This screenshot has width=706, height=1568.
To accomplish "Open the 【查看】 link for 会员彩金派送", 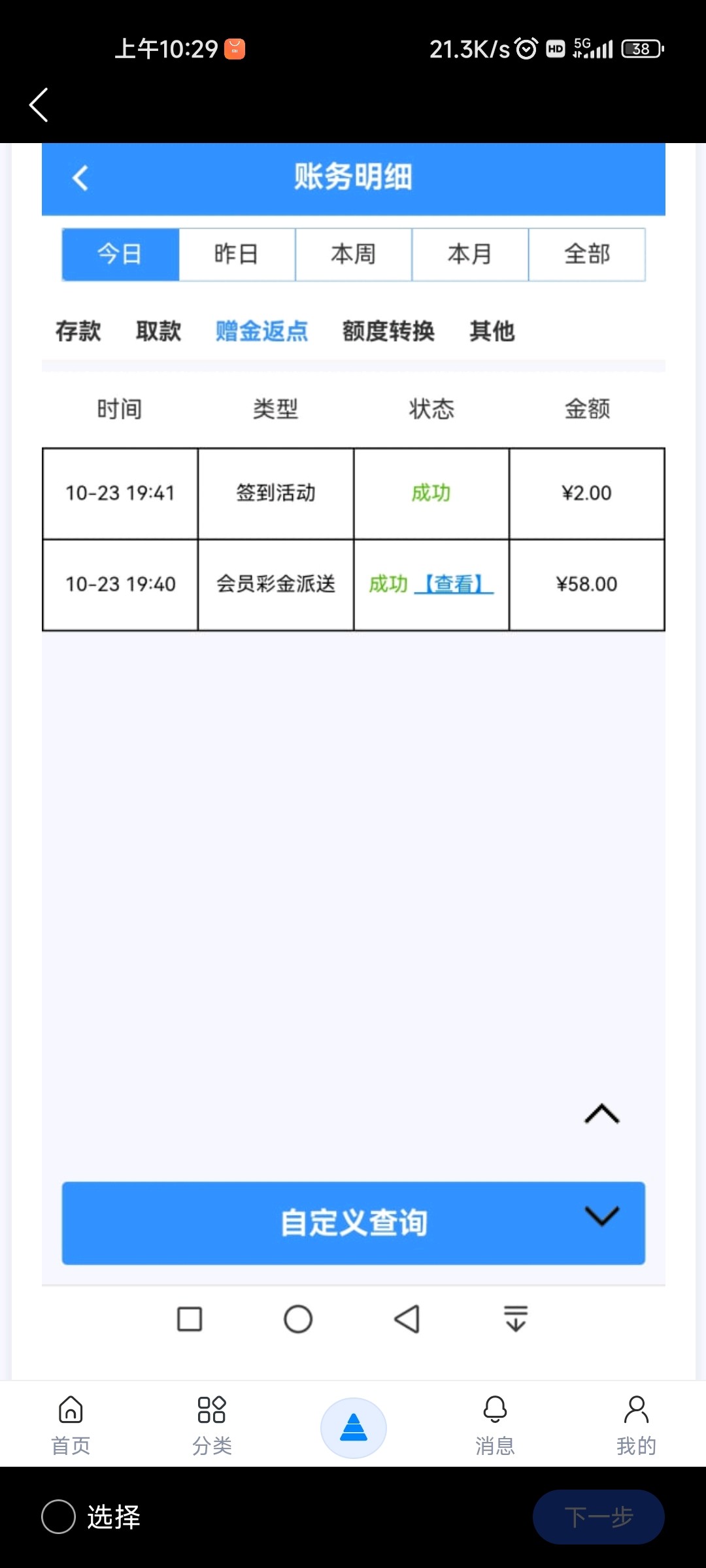I will click(458, 585).
